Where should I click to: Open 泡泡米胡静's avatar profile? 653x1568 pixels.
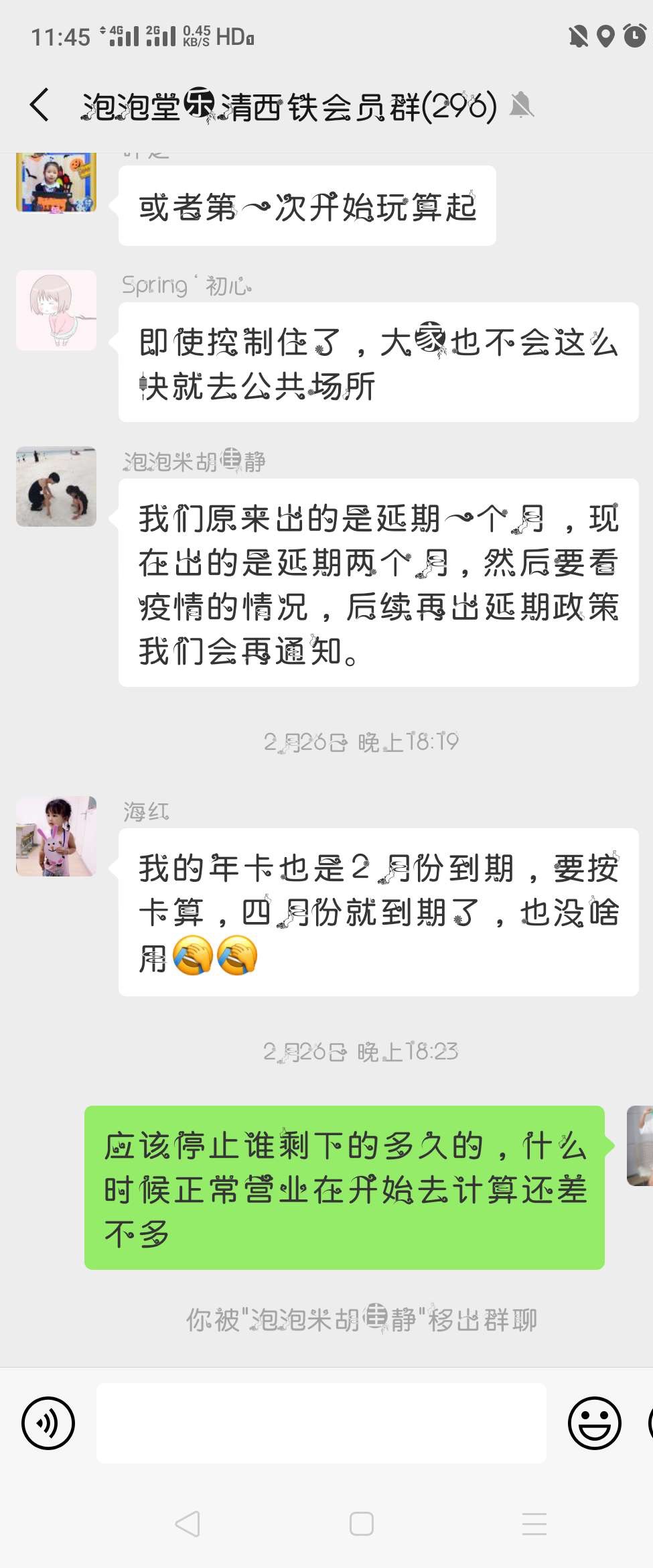coord(56,486)
